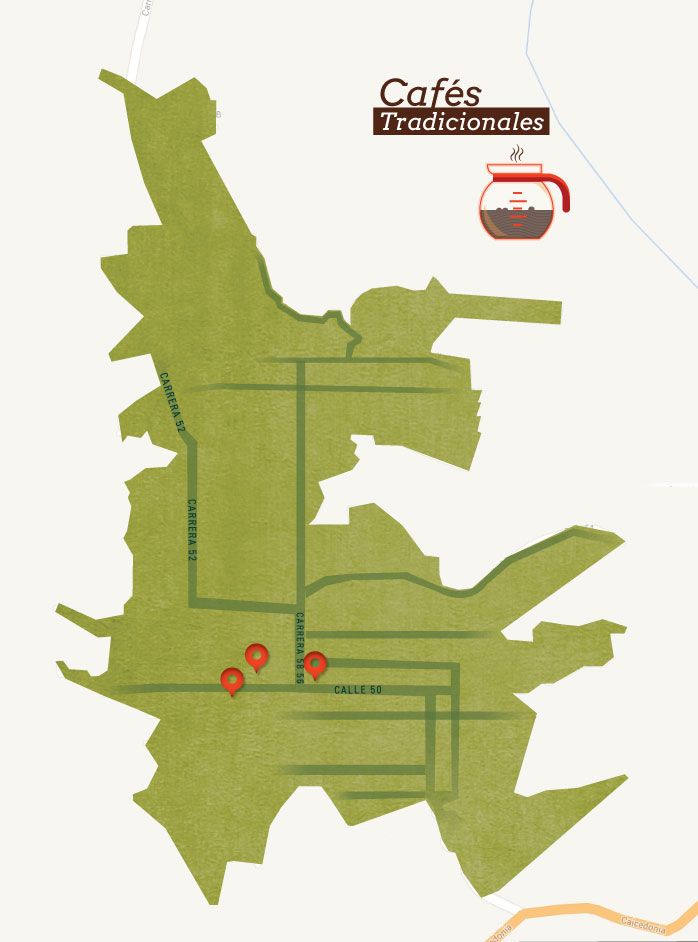Viewport: 698px width, 942px height.
Task: Select the café pin right of Carrera 56
Action: pos(315,663)
